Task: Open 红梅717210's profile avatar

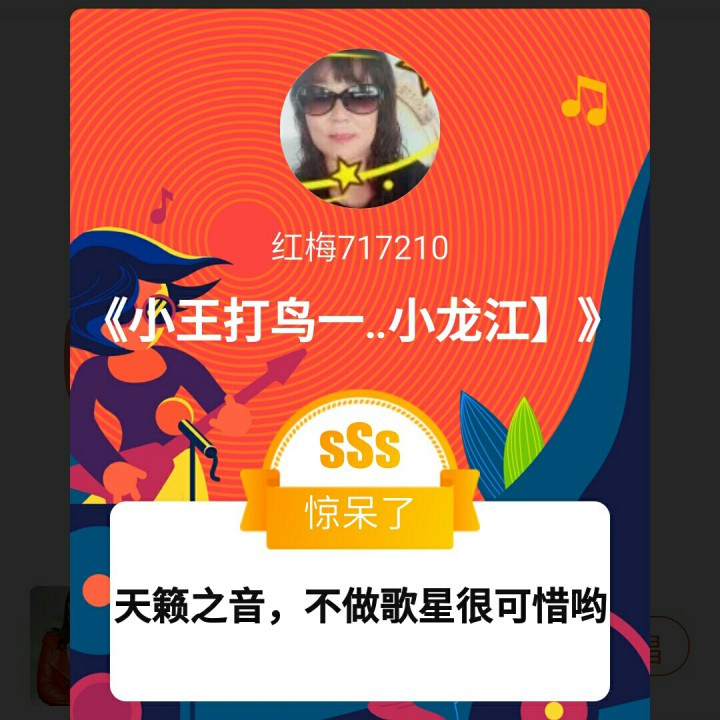Action: point(360,127)
